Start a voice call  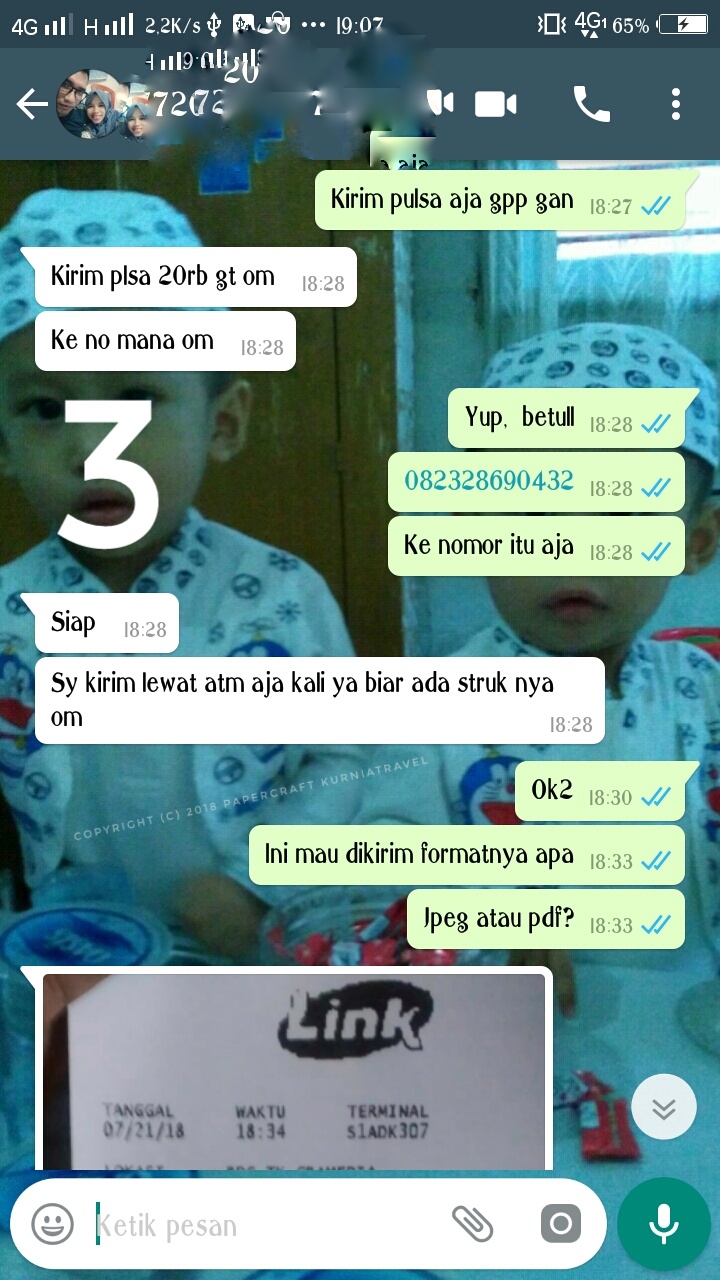591,104
